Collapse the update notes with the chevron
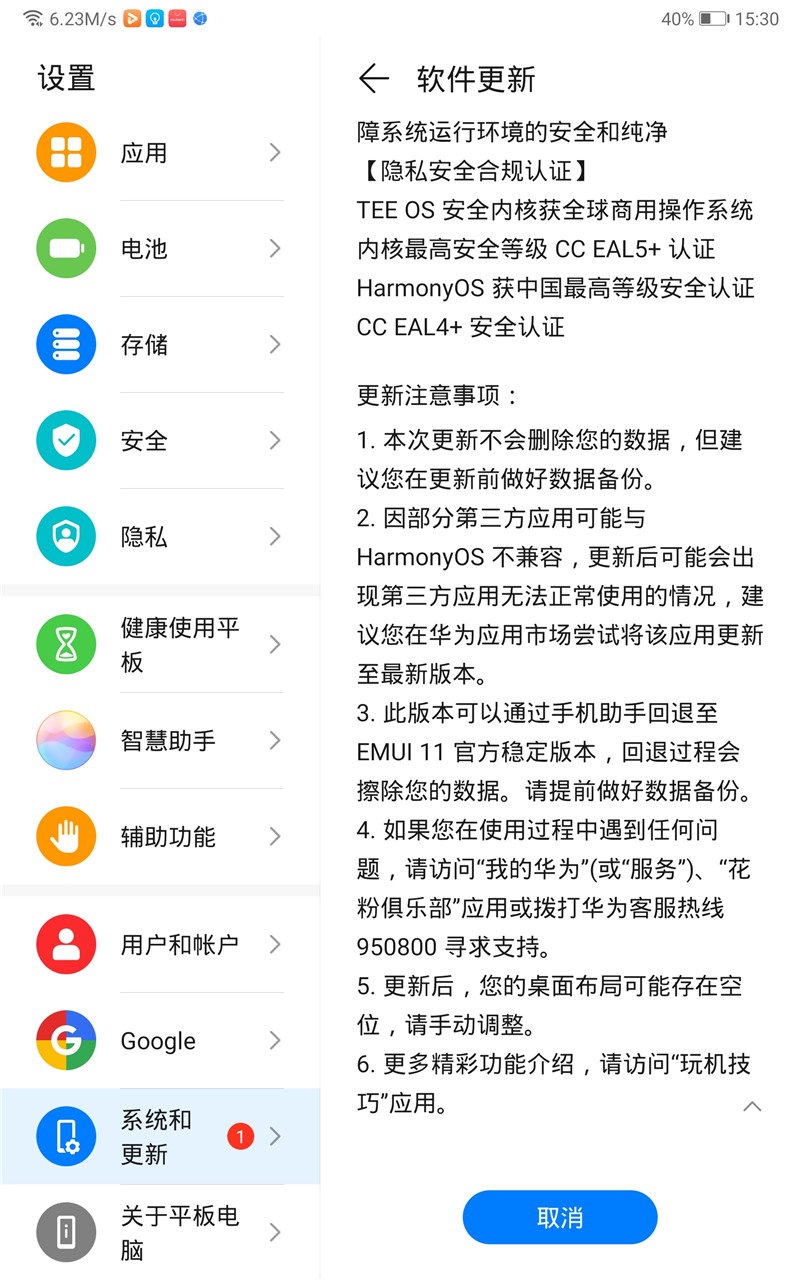800x1280 pixels. pos(752,1106)
